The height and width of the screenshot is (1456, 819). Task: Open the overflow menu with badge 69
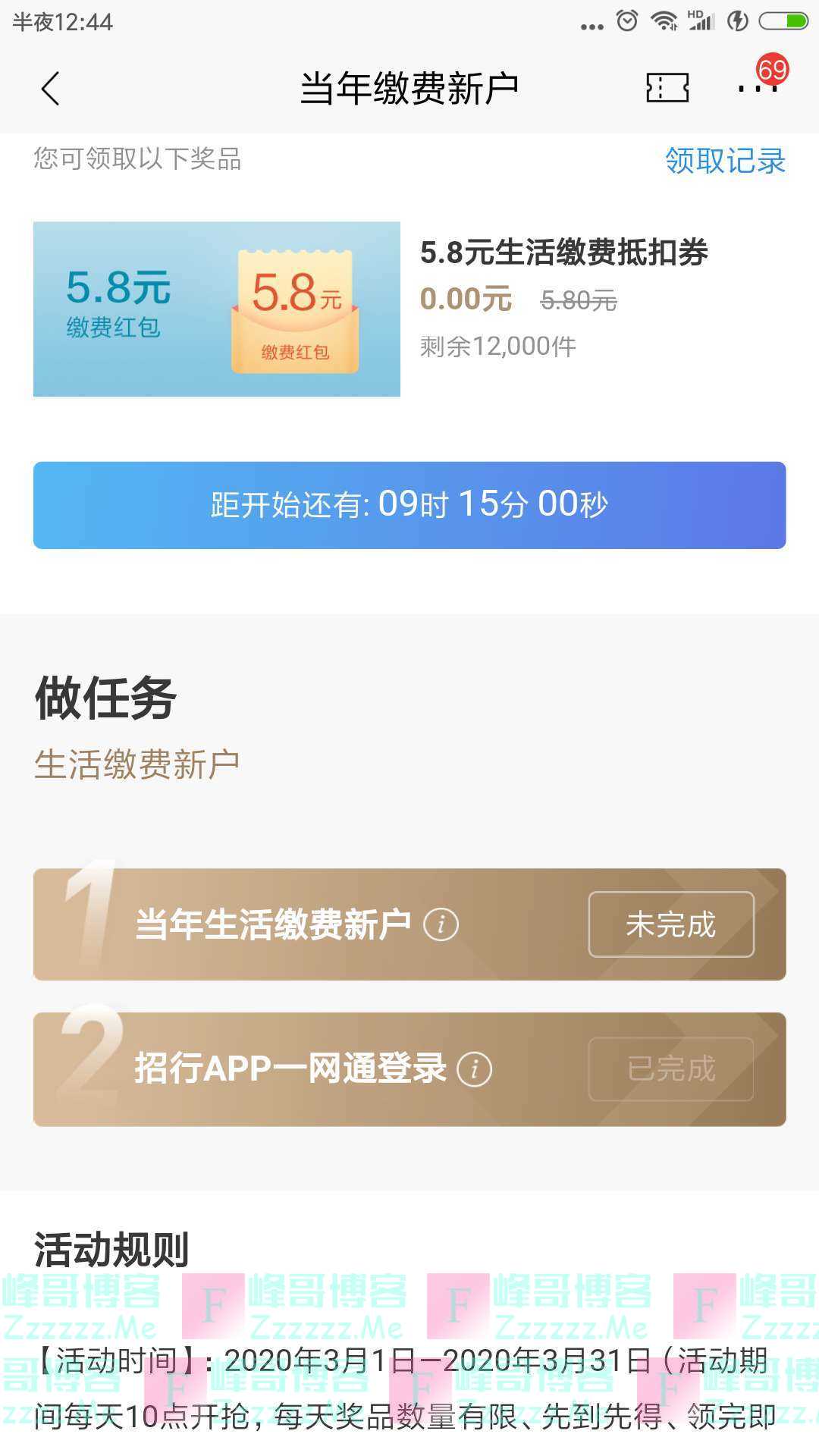(x=758, y=88)
